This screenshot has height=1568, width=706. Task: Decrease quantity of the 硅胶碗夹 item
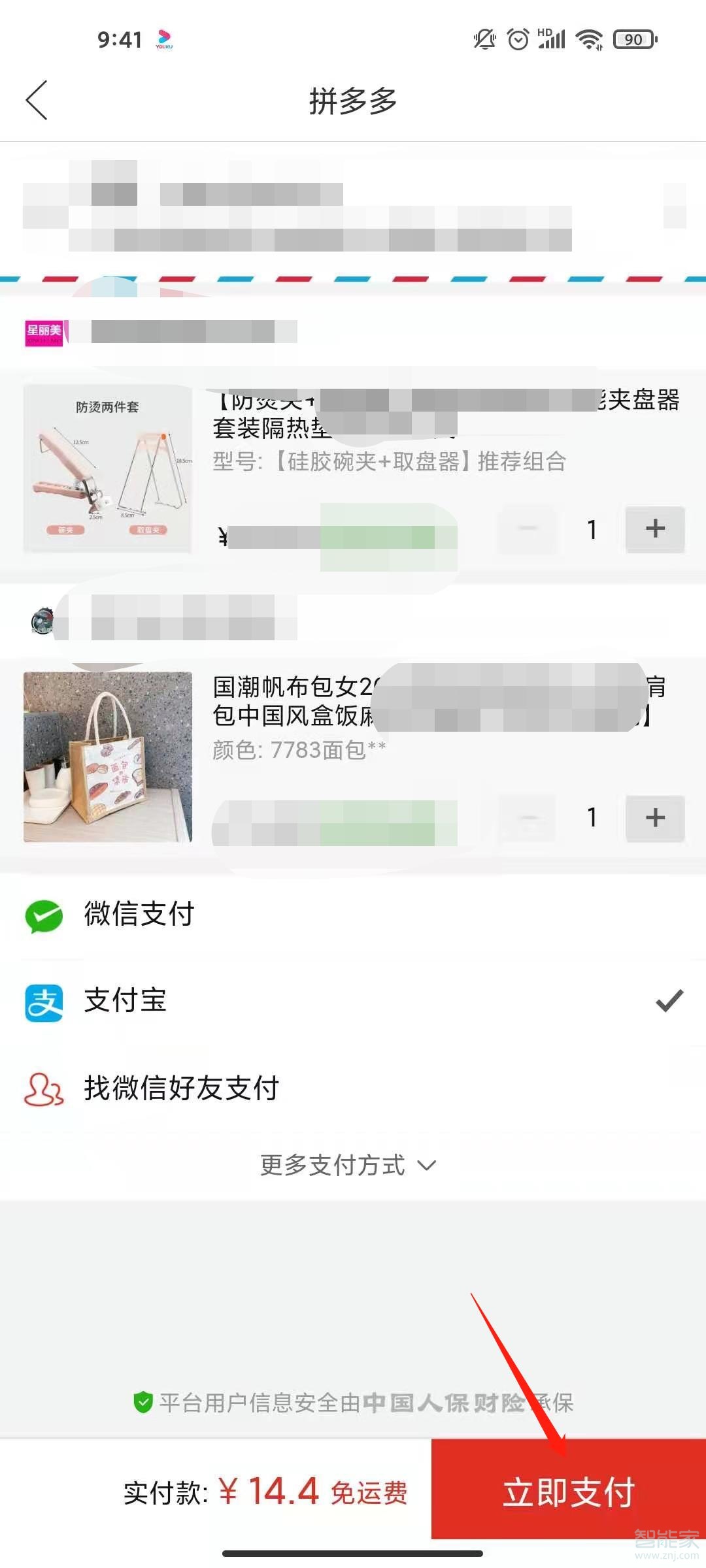(528, 529)
